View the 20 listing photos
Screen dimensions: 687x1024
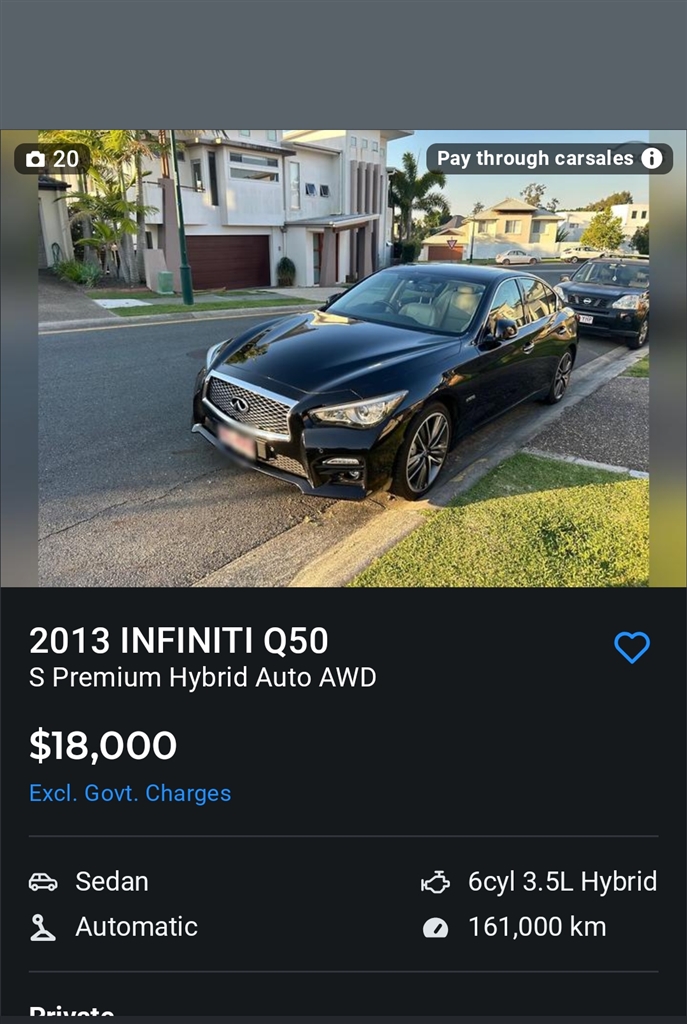click(52, 159)
